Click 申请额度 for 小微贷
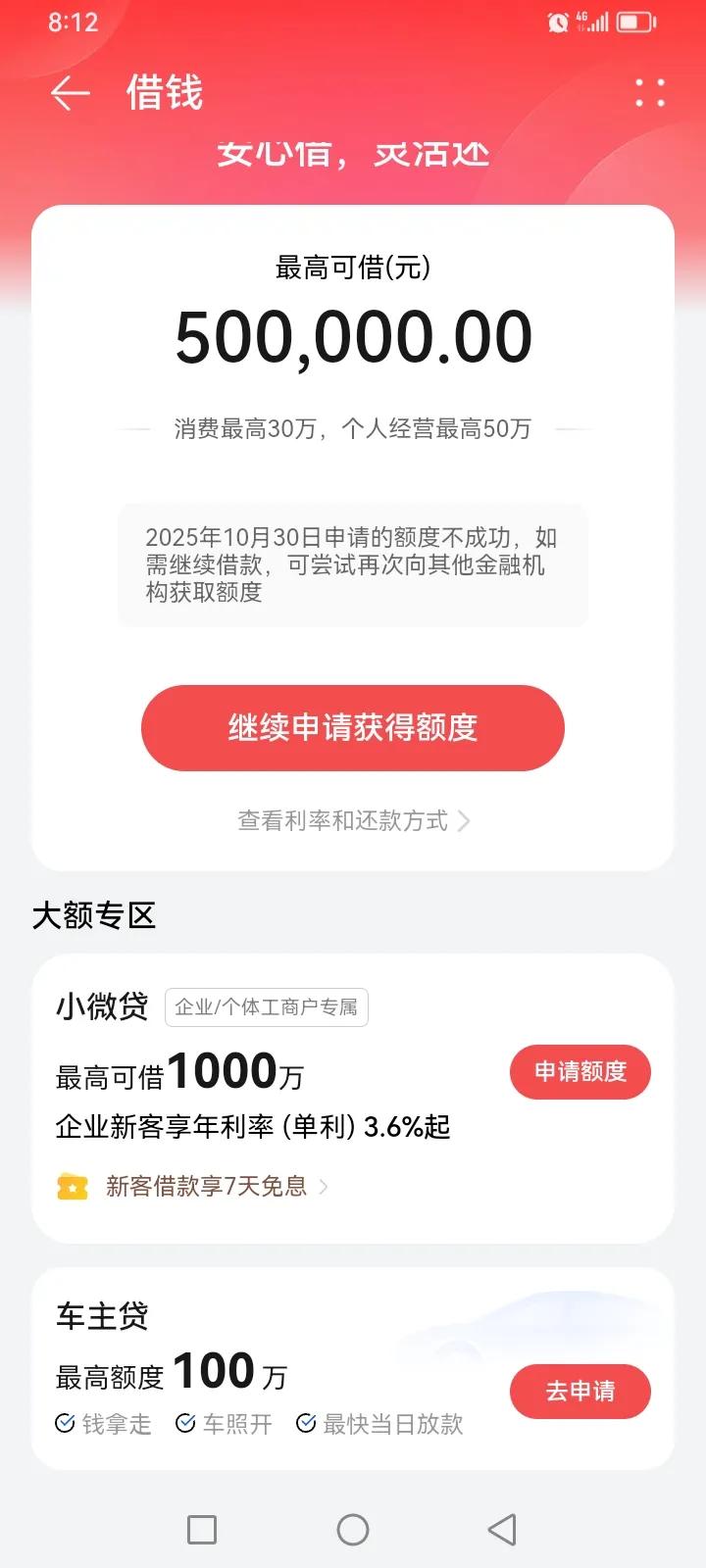 [580, 1071]
